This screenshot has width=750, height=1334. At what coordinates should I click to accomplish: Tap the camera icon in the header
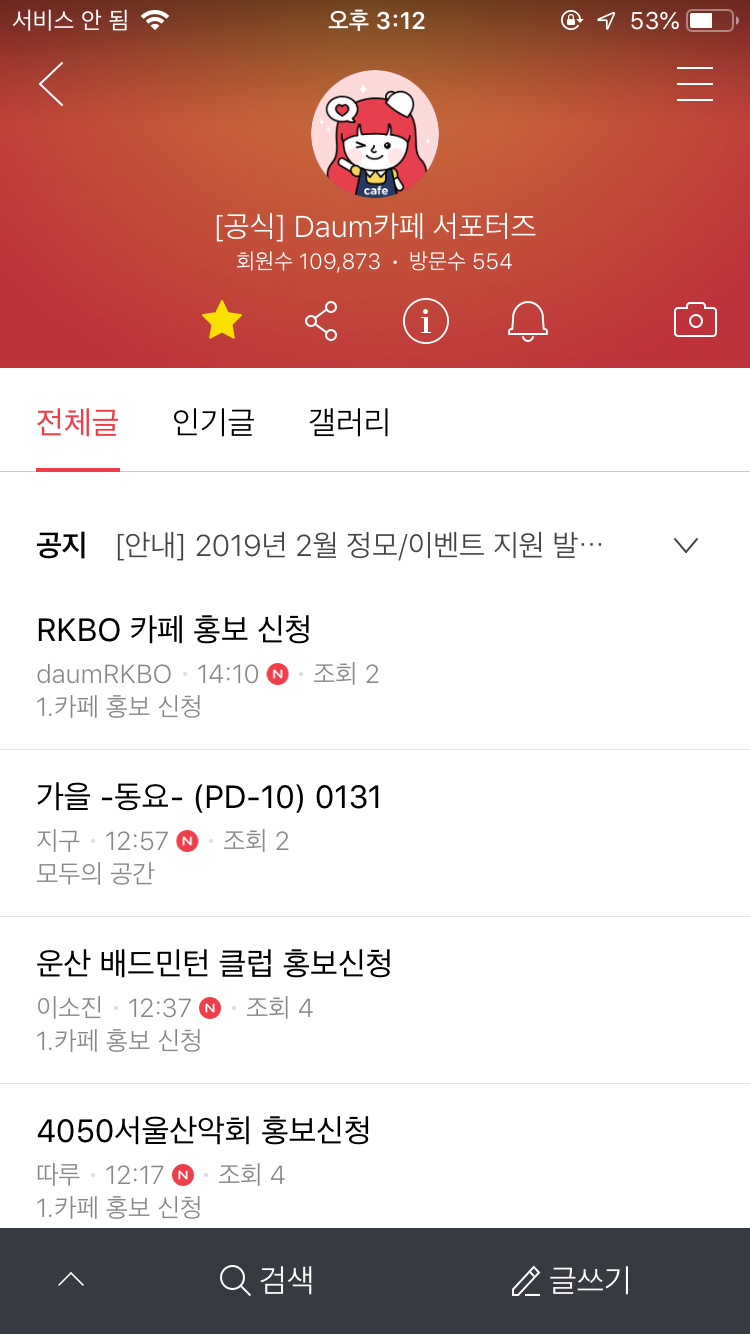tap(695, 320)
